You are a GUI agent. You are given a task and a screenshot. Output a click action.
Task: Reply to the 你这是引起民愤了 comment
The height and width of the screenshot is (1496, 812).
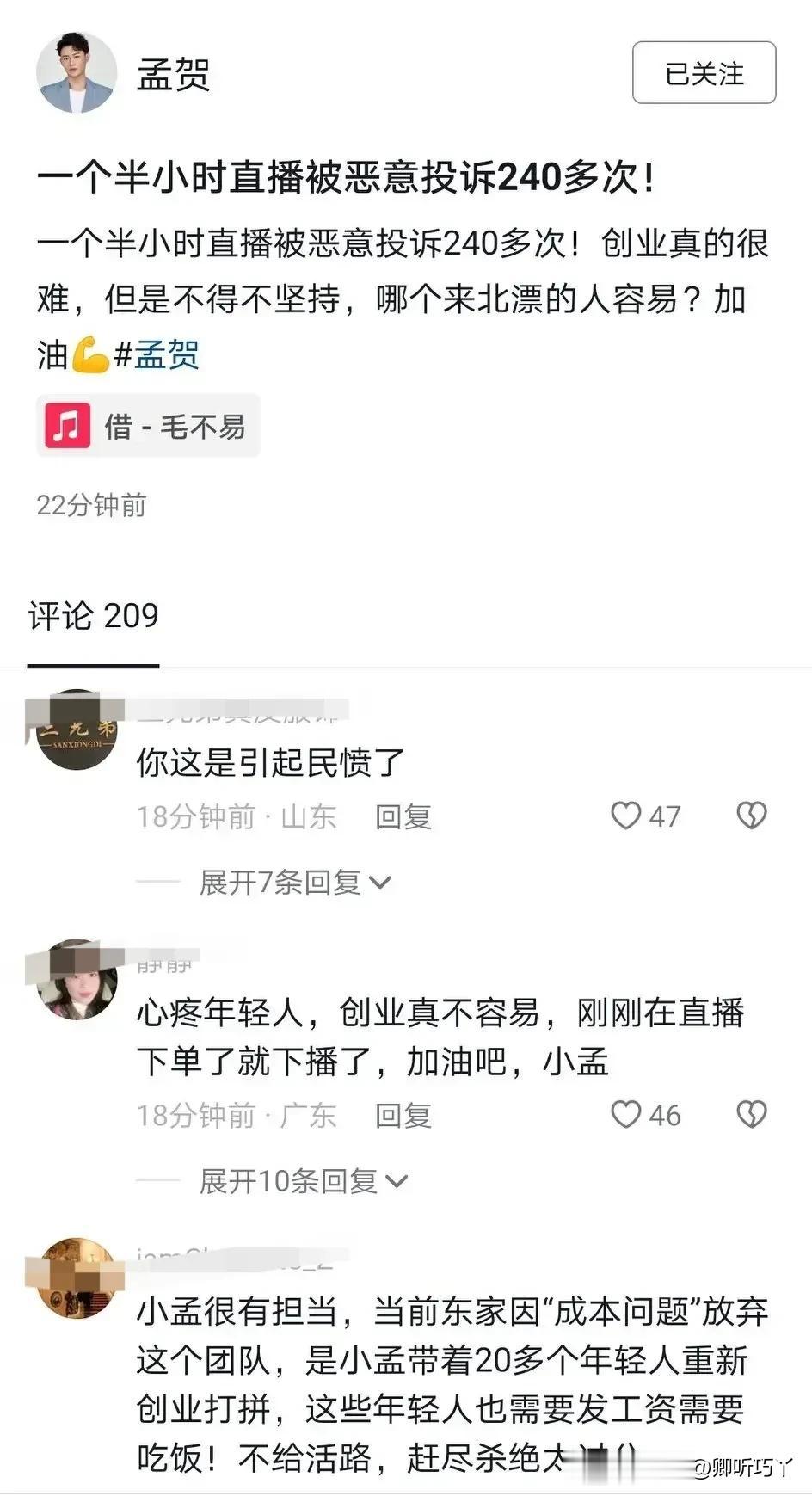[403, 816]
